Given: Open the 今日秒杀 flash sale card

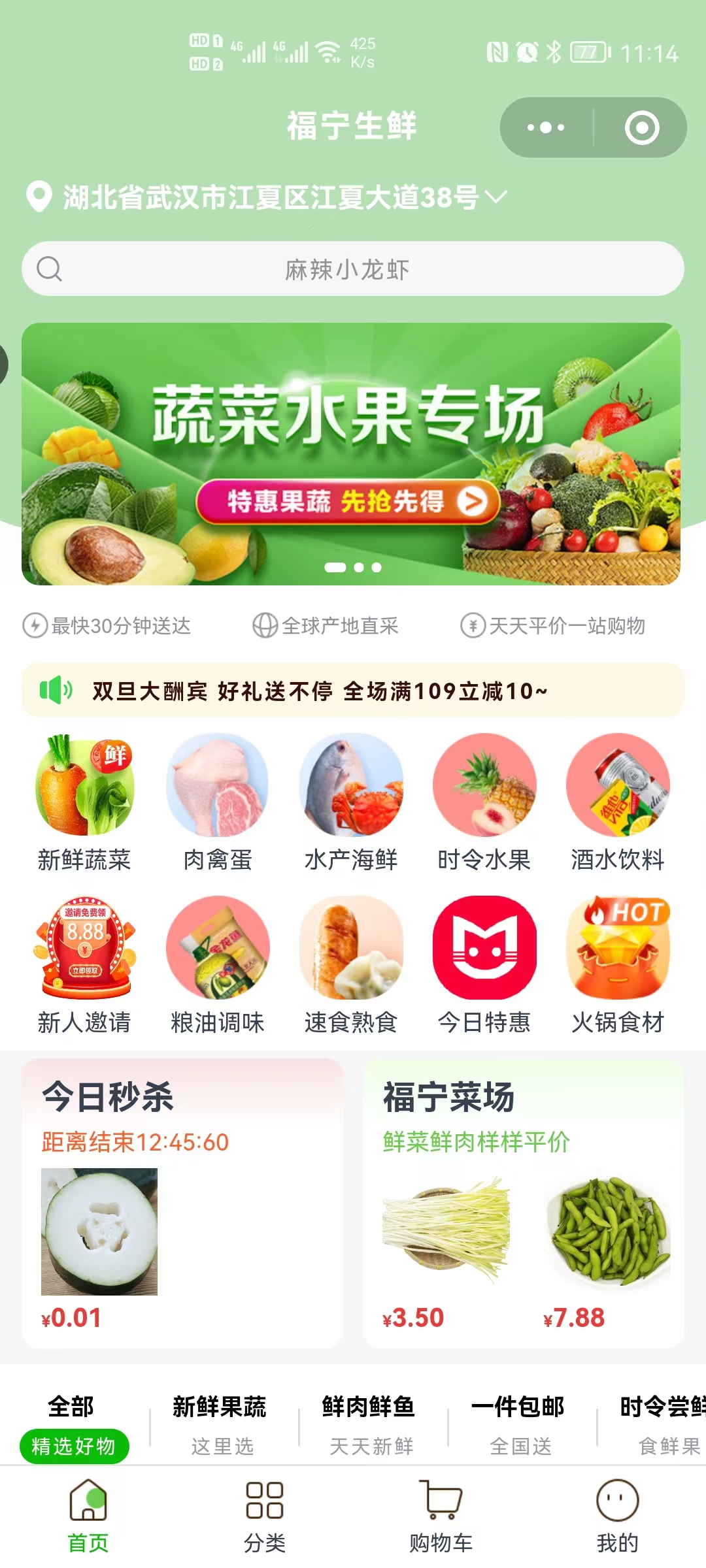Looking at the screenshot, I should coord(182,1202).
